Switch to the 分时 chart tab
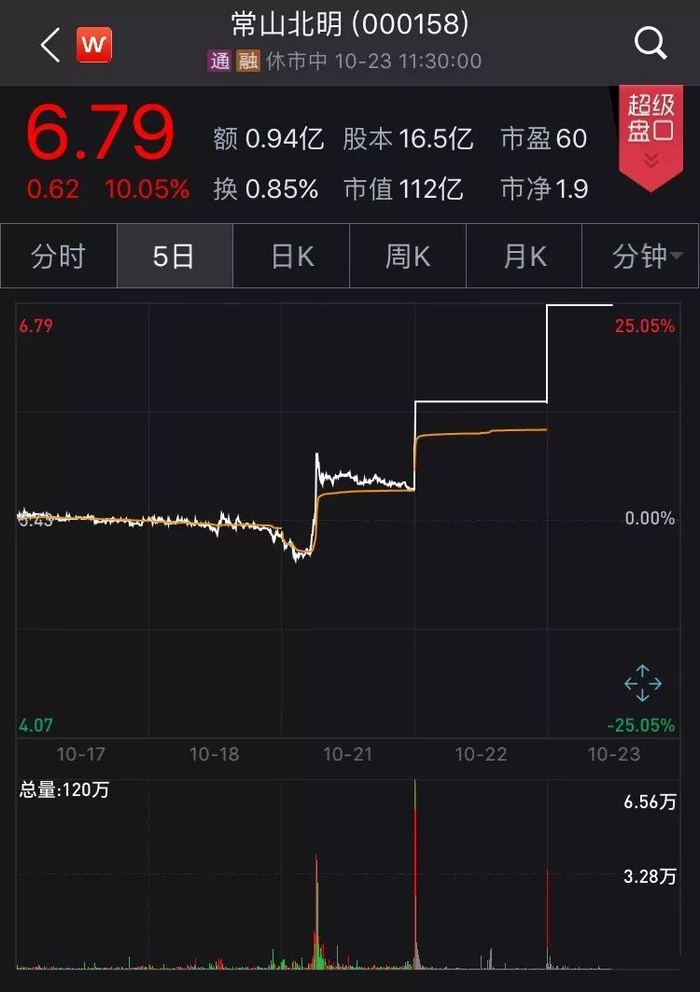Screen dimensions: 700x992 pos(58,257)
